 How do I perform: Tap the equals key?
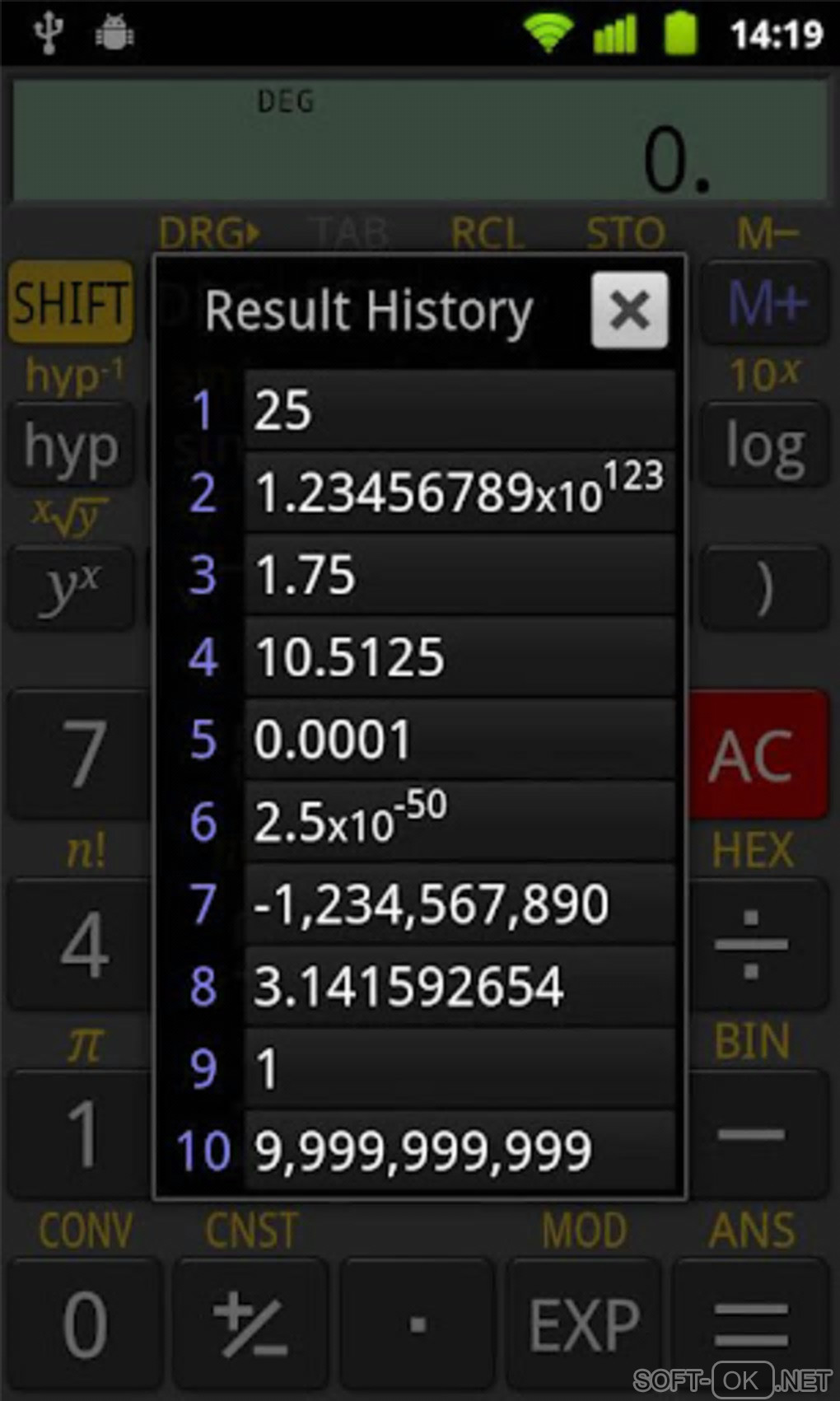[751, 1324]
